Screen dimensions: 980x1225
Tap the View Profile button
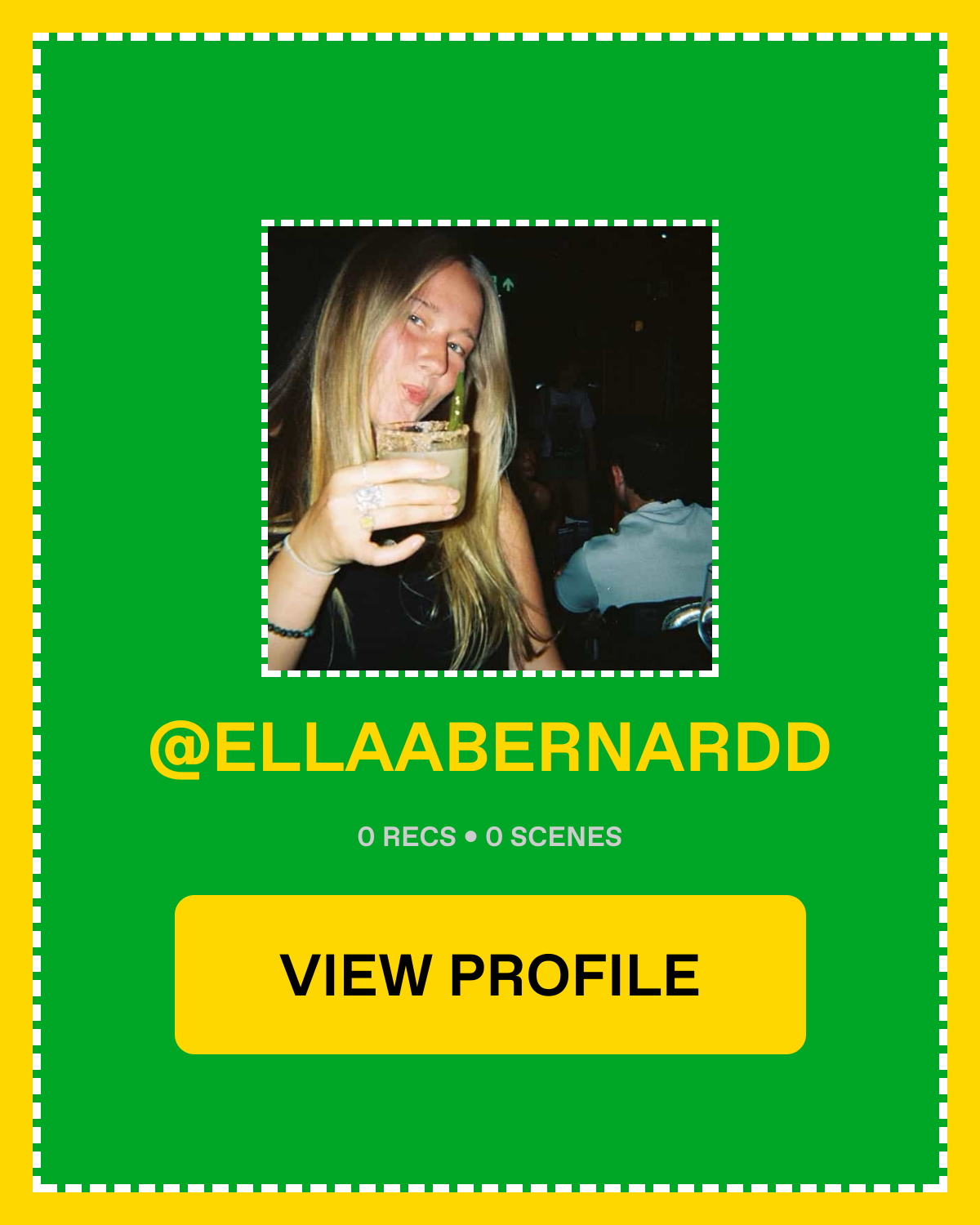pos(490,974)
